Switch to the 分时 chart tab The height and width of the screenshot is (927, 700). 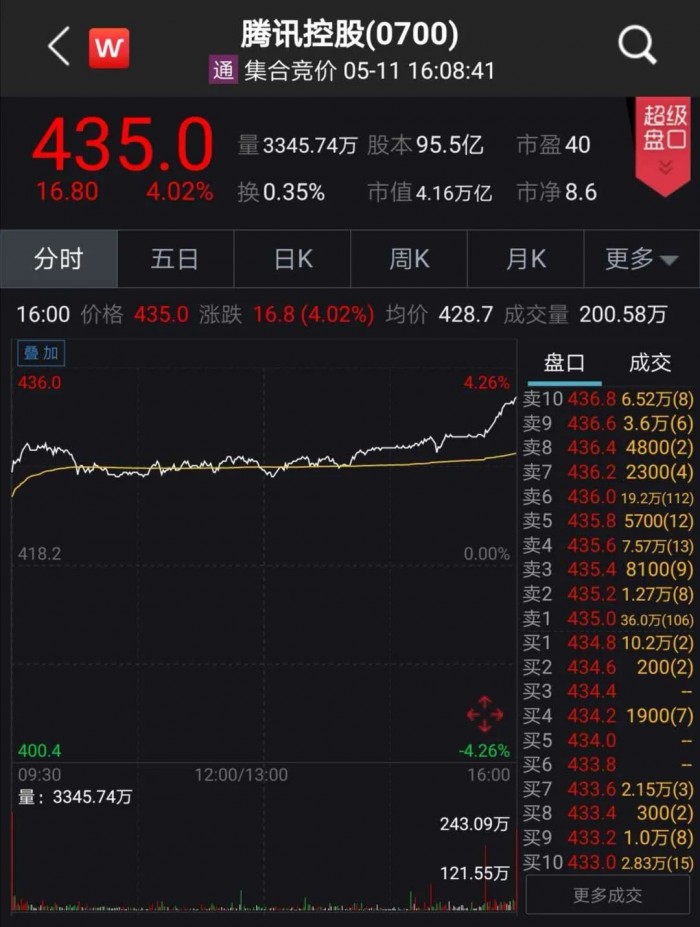58,259
